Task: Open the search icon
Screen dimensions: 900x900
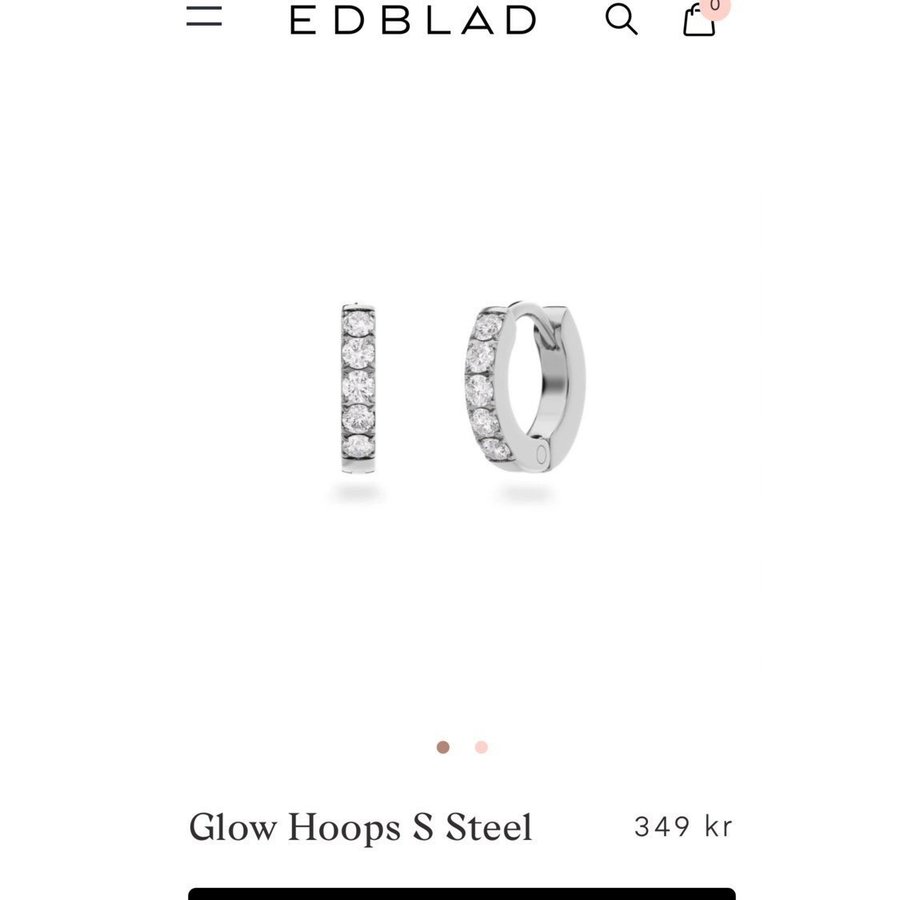Action: tap(621, 19)
